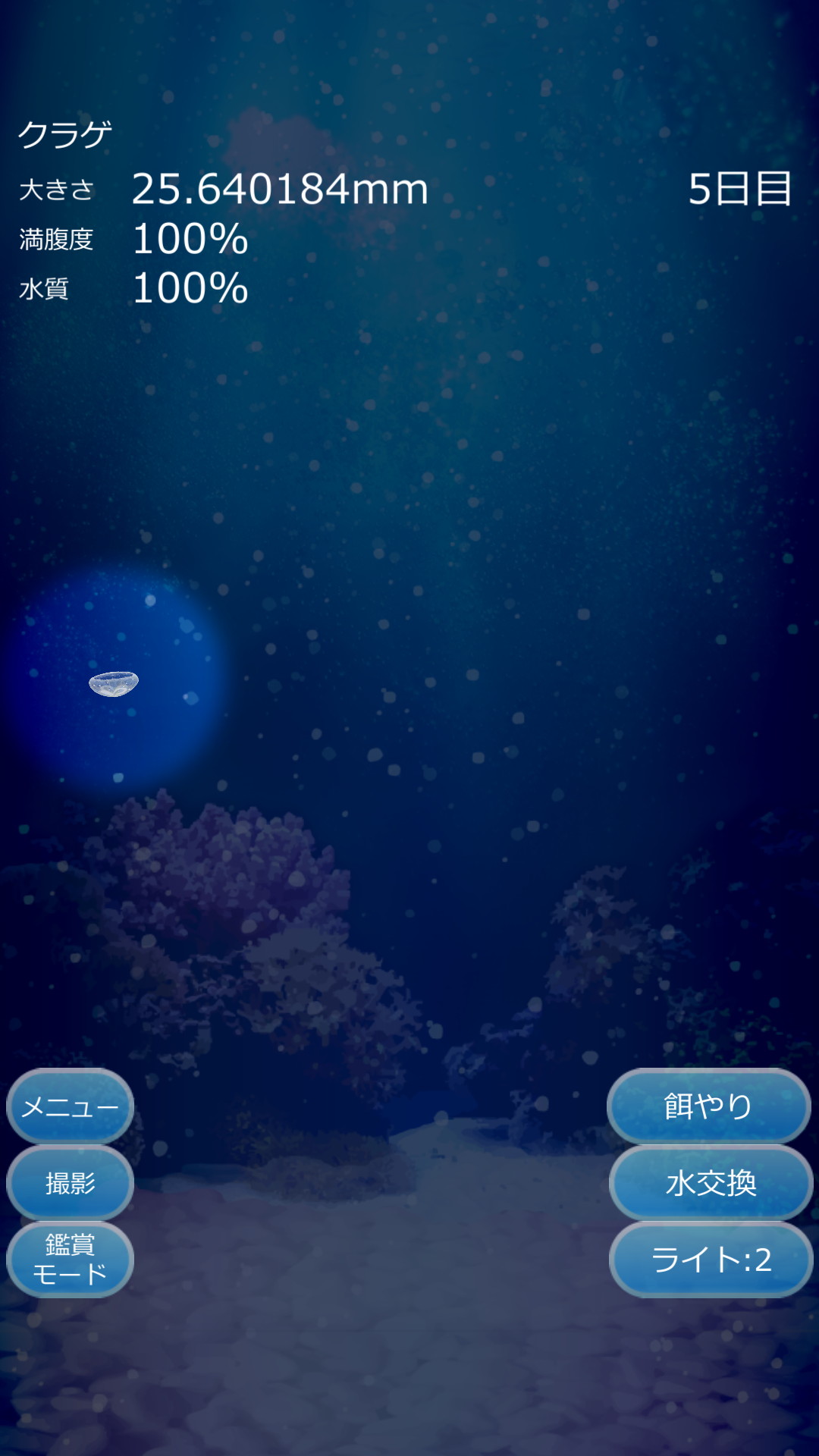Open the メニュー button
The width and height of the screenshot is (819, 1456).
(70, 1107)
